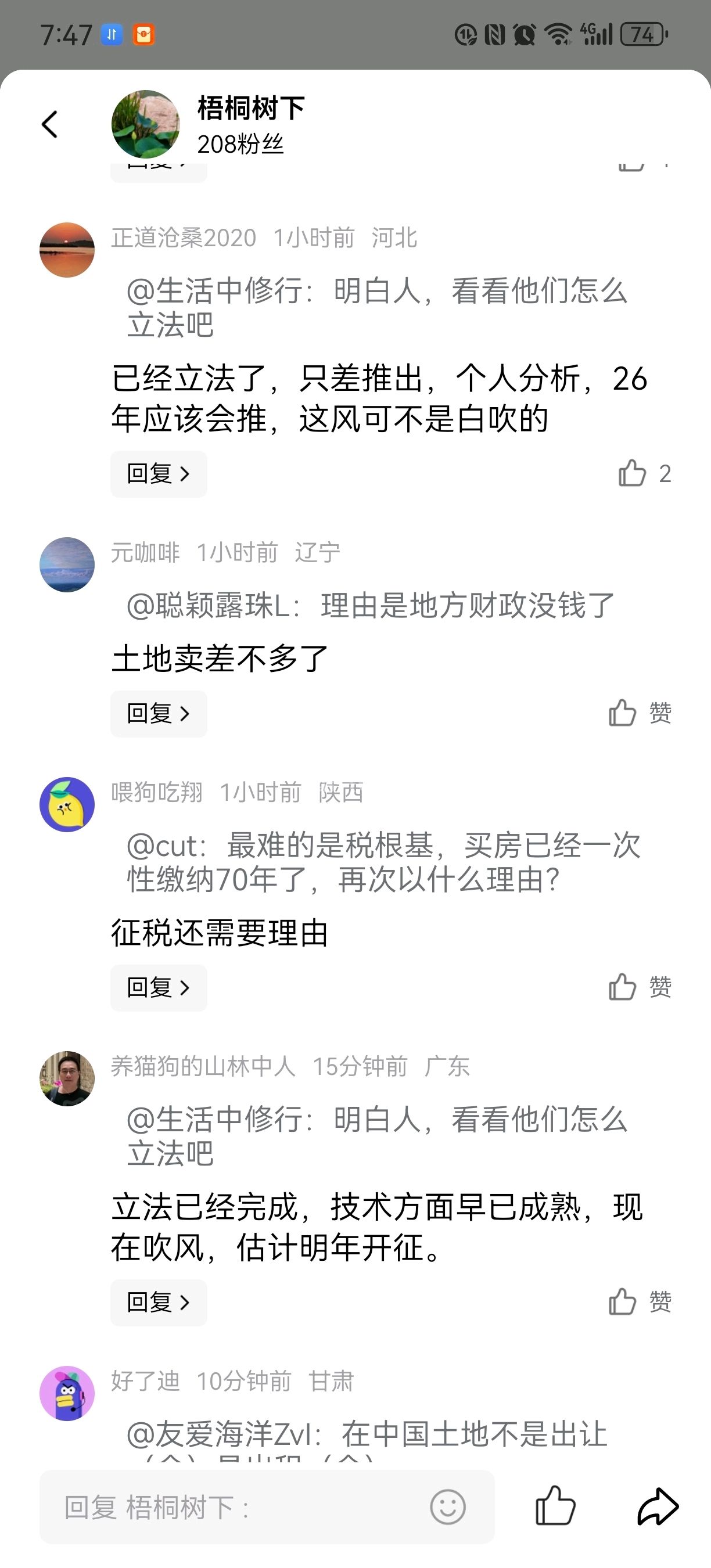This screenshot has height=1568, width=711.
Task: Open 梧桐树下's profile avatar
Action: pyautogui.click(x=145, y=125)
